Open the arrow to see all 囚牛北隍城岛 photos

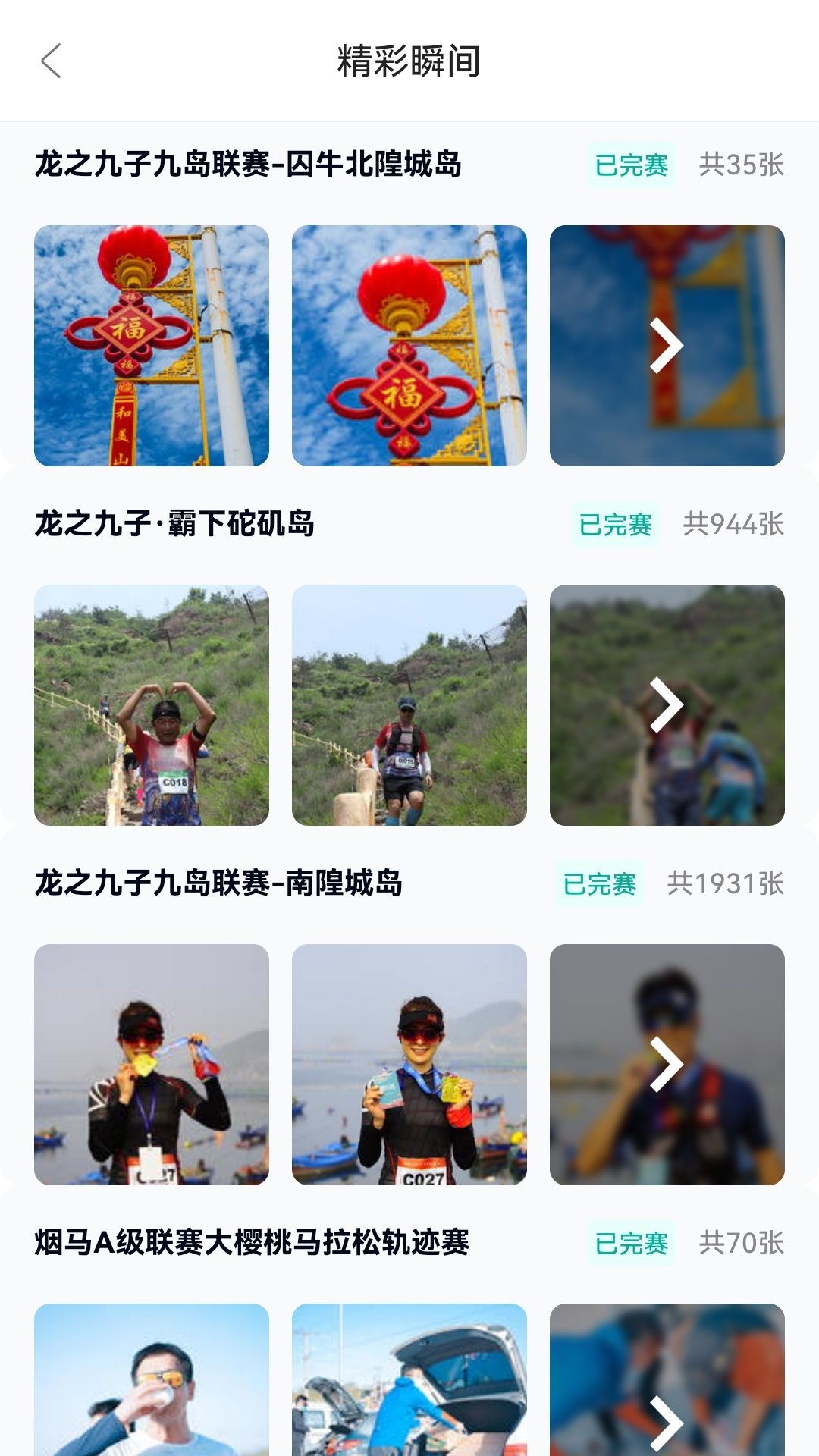point(669,346)
